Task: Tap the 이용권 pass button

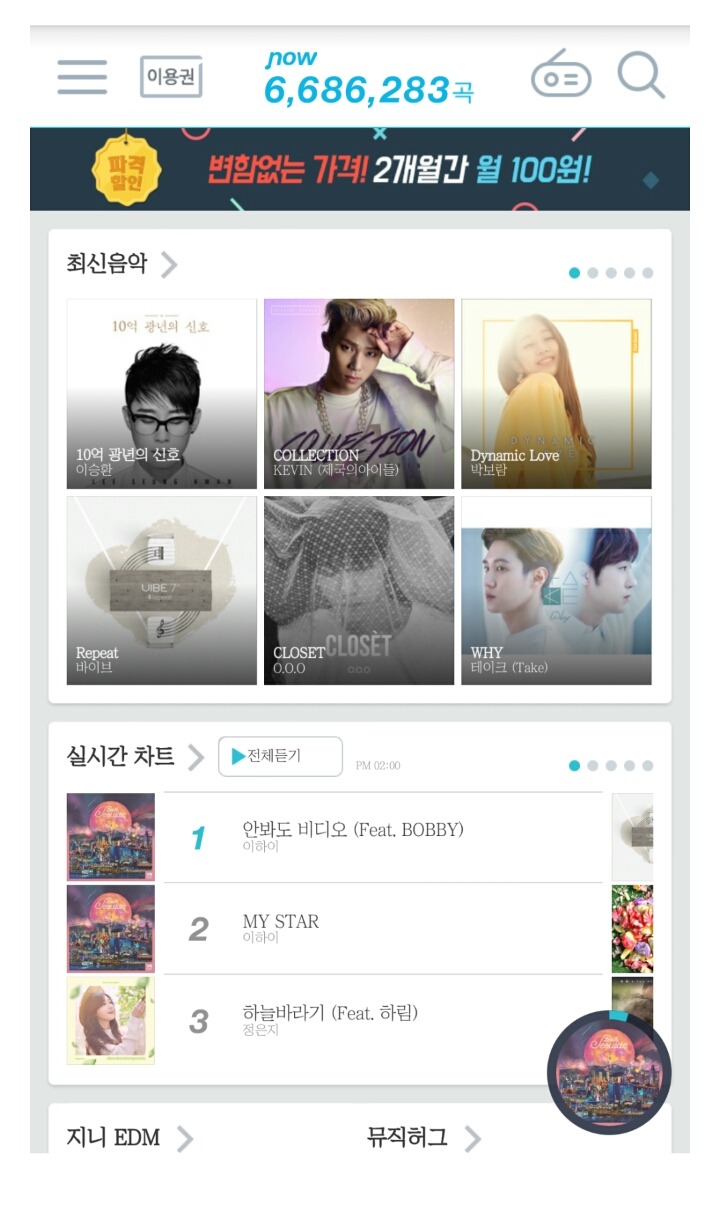Action: click(171, 77)
